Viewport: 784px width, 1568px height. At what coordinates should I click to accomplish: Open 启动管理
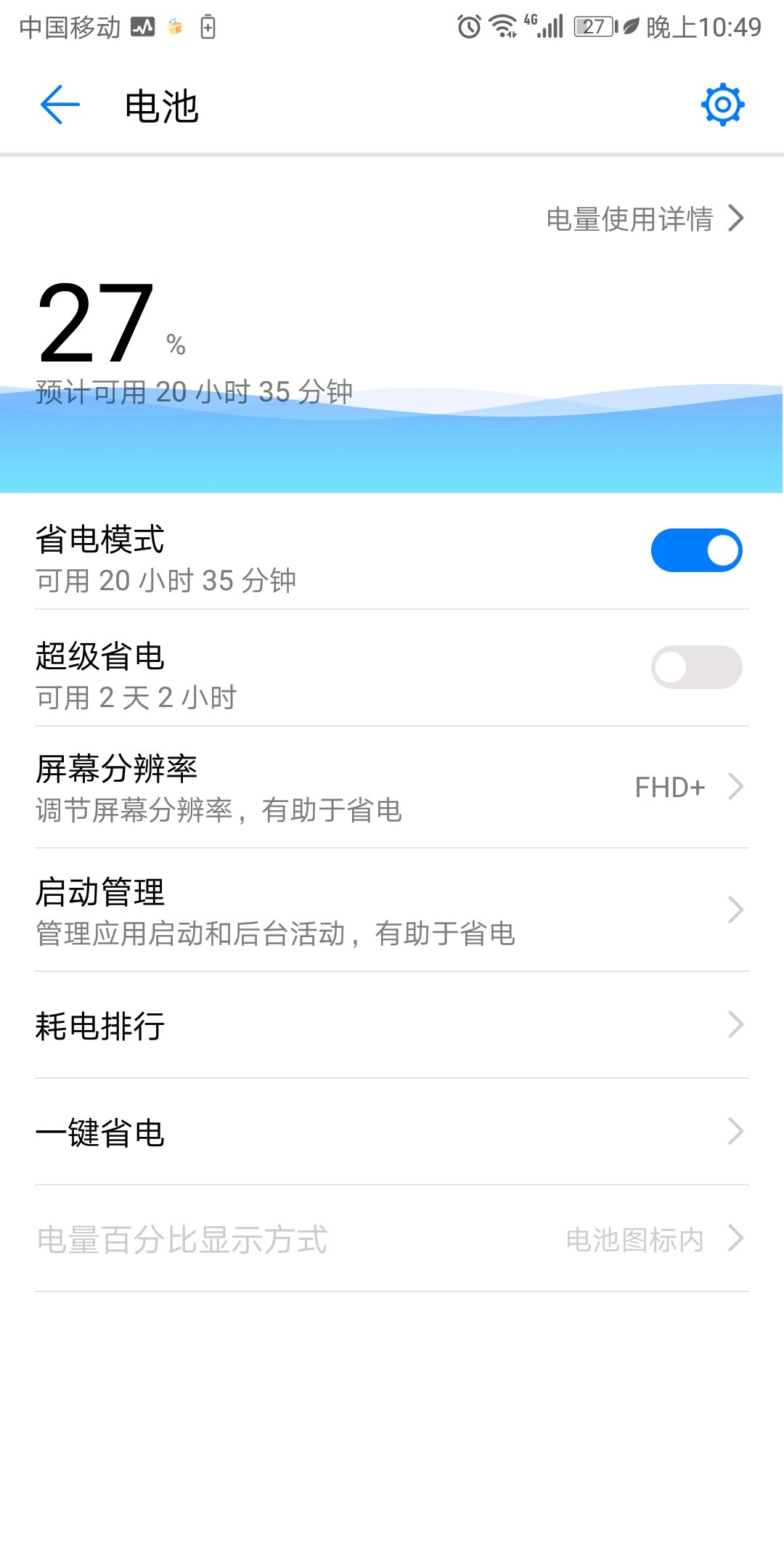tap(392, 910)
